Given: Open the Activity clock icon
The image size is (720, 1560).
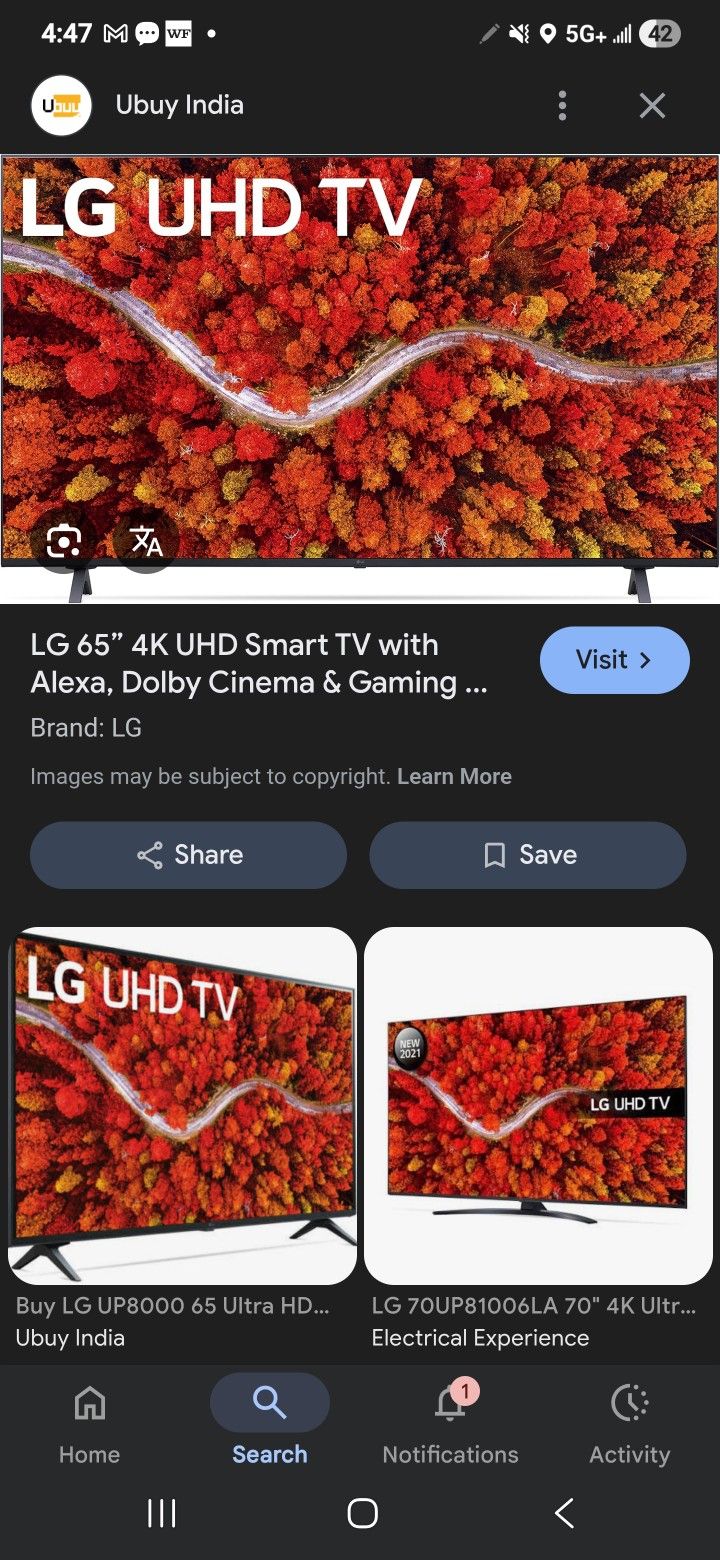Looking at the screenshot, I should coord(629,1404).
